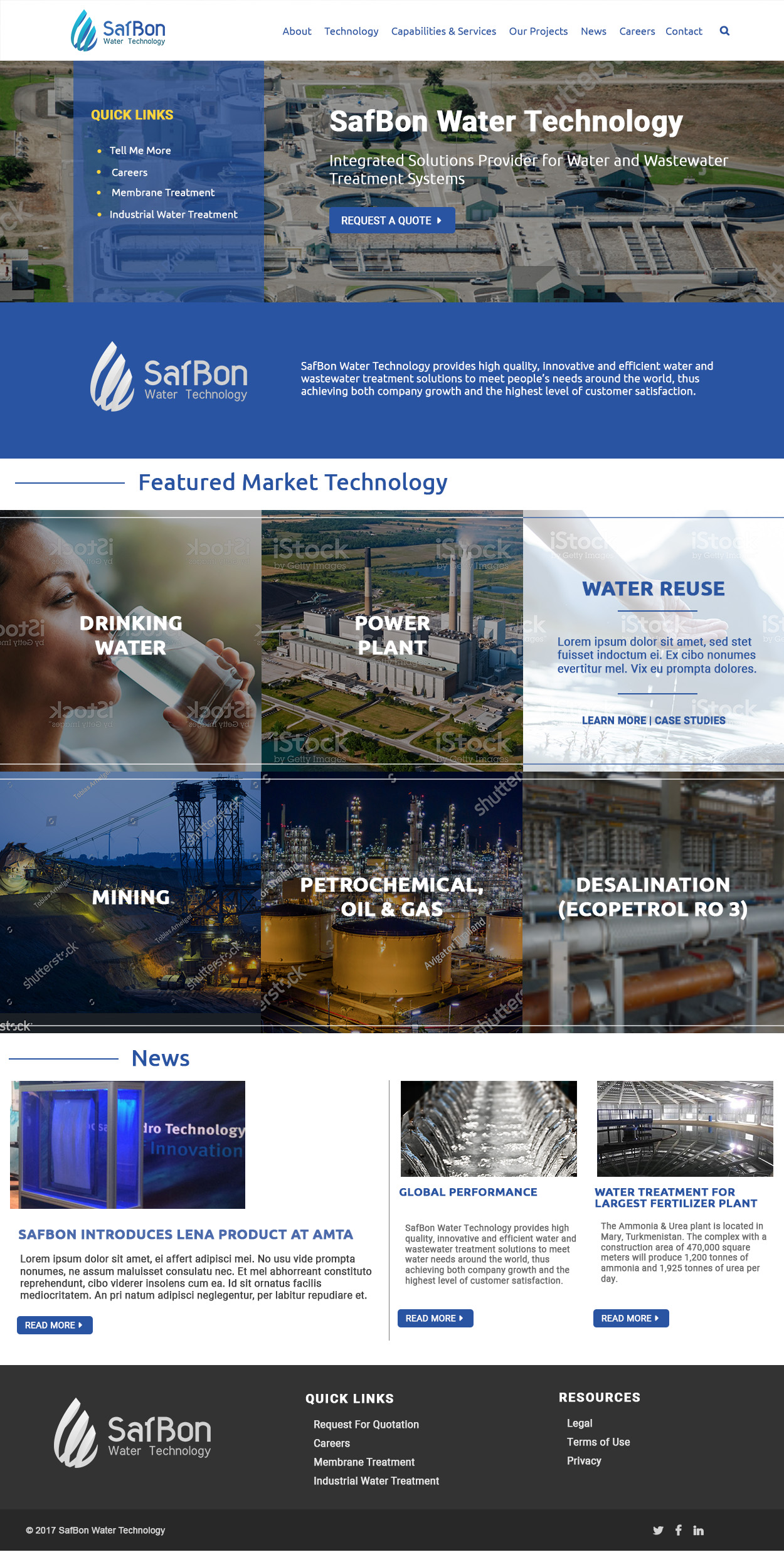The width and height of the screenshot is (784, 1552).
Task: Select Contact in the top navigation
Action: [684, 31]
